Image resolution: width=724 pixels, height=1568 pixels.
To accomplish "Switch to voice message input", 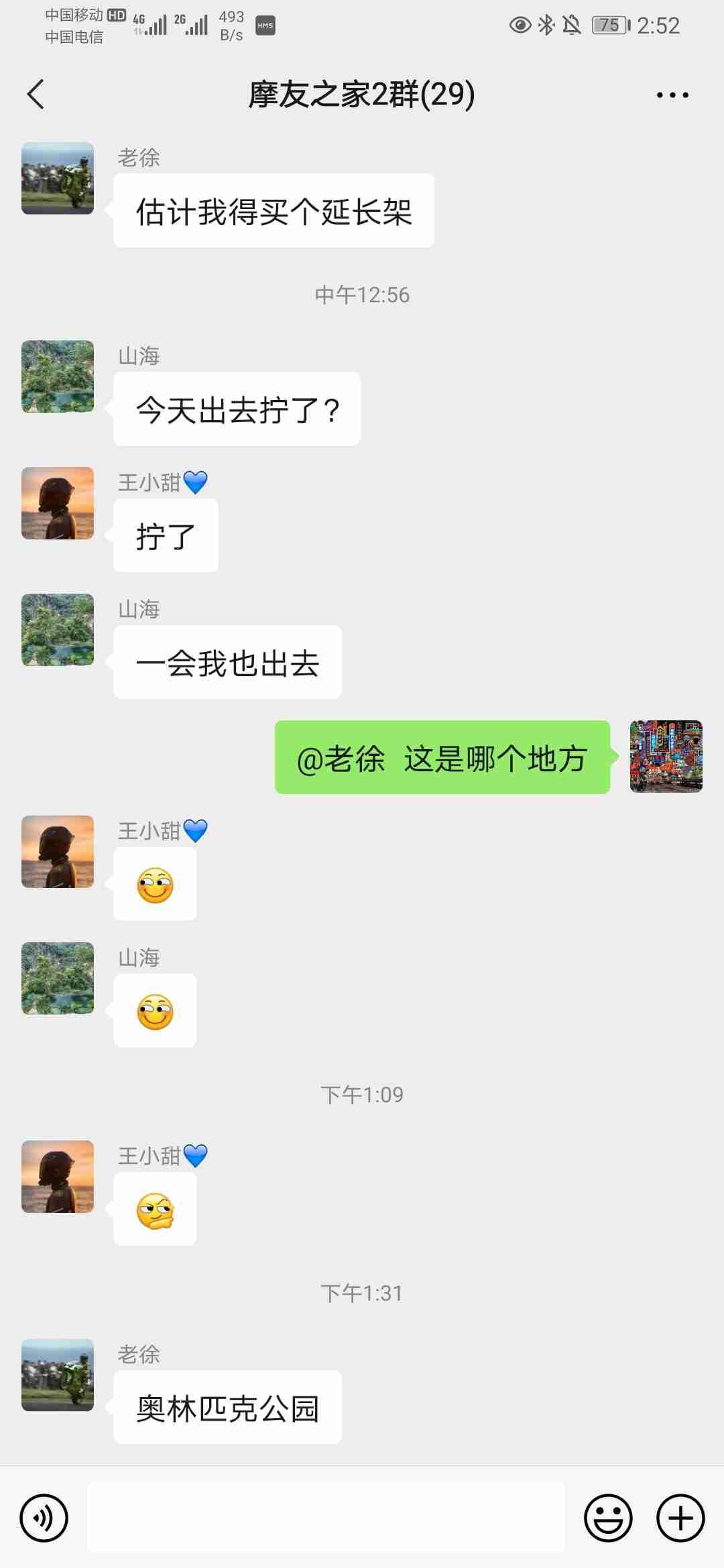I will (x=44, y=1518).
